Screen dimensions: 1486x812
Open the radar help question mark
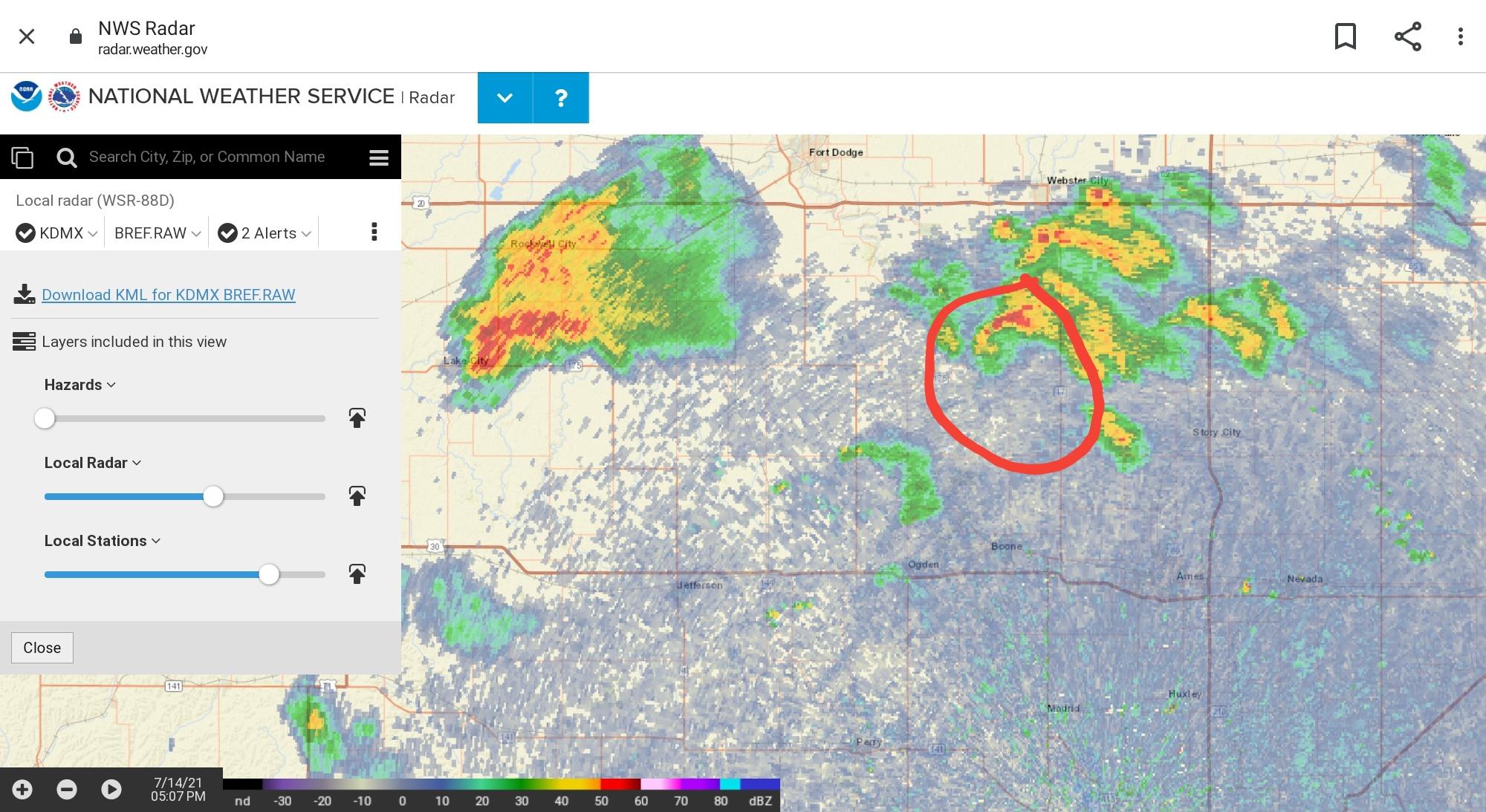pos(561,97)
